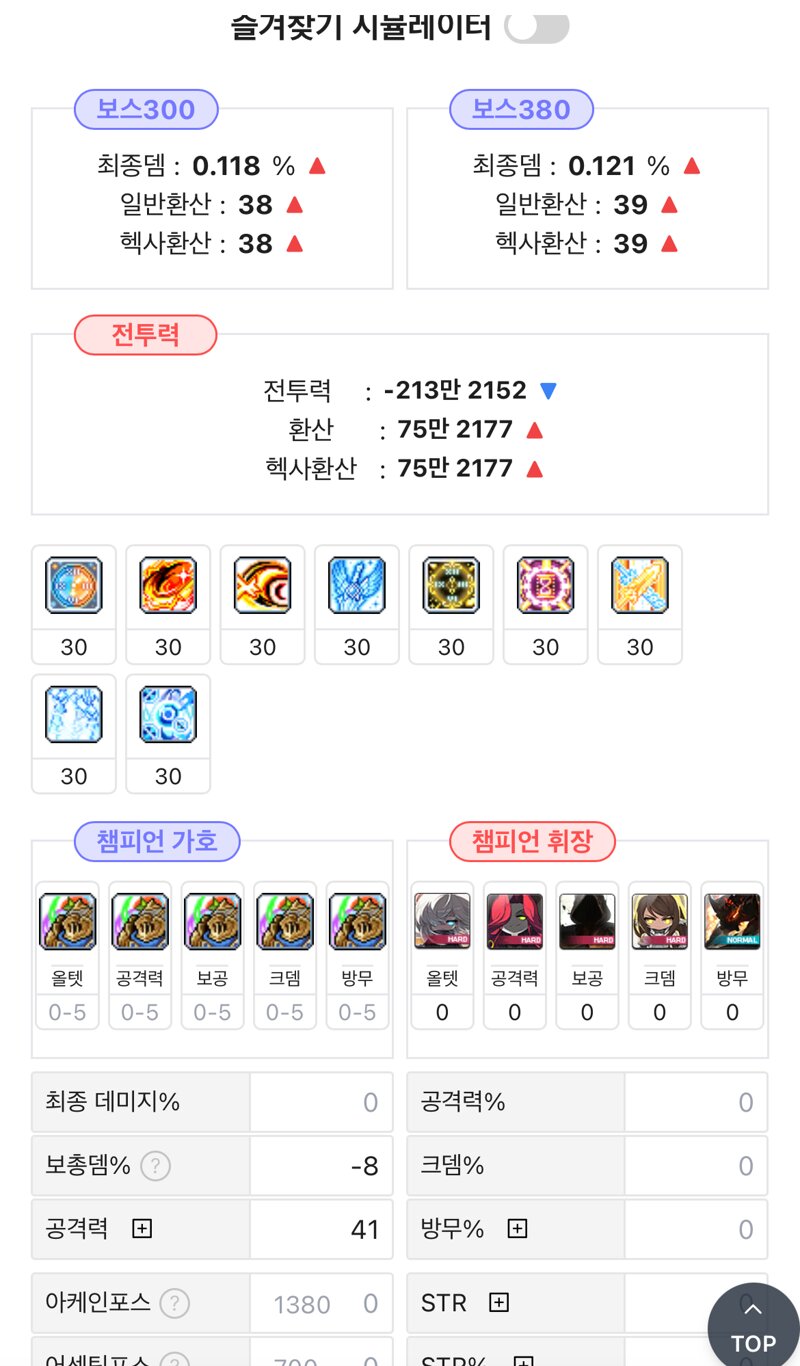800x1366 pixels.
Task: Tap the 공격력% input field
Action: 696,1102
